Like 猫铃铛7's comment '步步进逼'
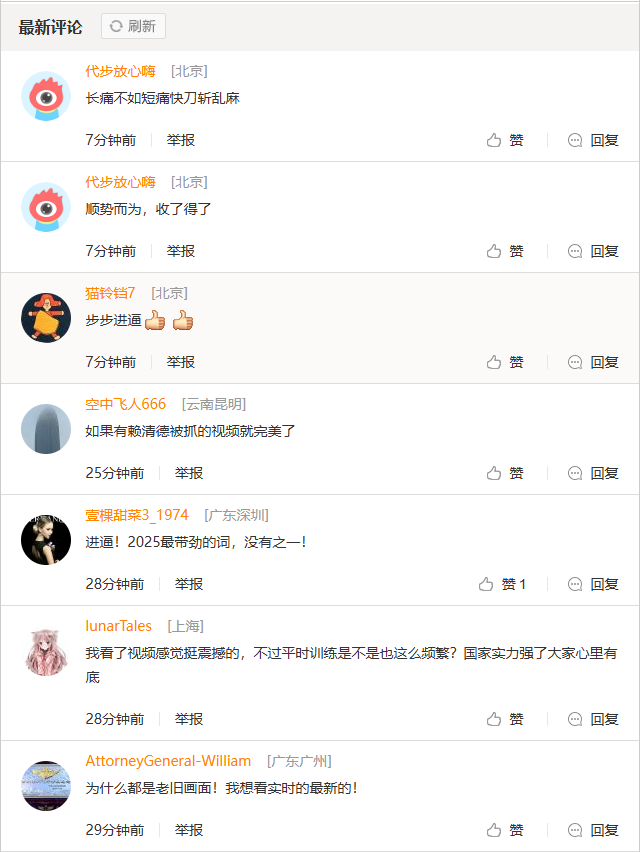 (505, 362)
